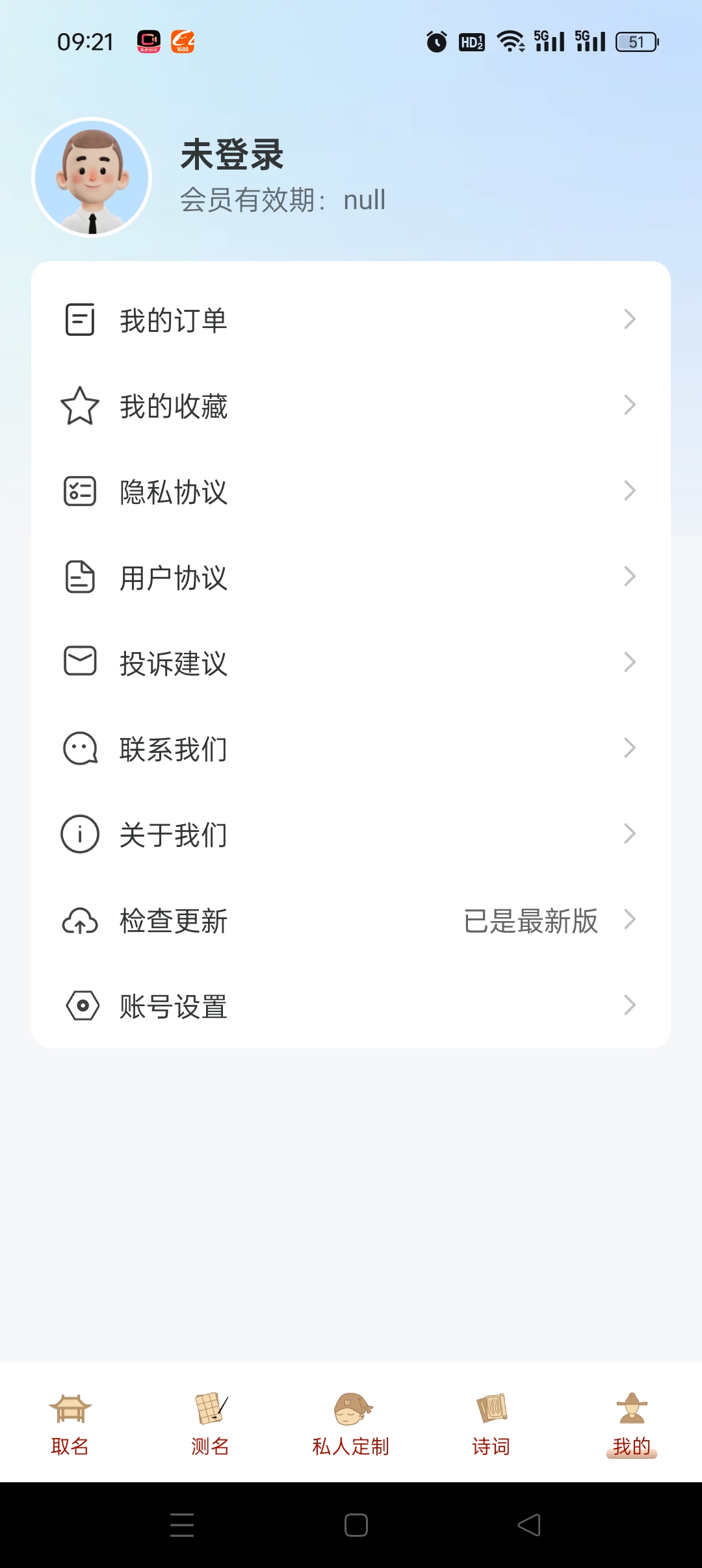Tap the 隐私协议 checklist icon
Viewport: 702px width, 1568px height.
[79, 492]
